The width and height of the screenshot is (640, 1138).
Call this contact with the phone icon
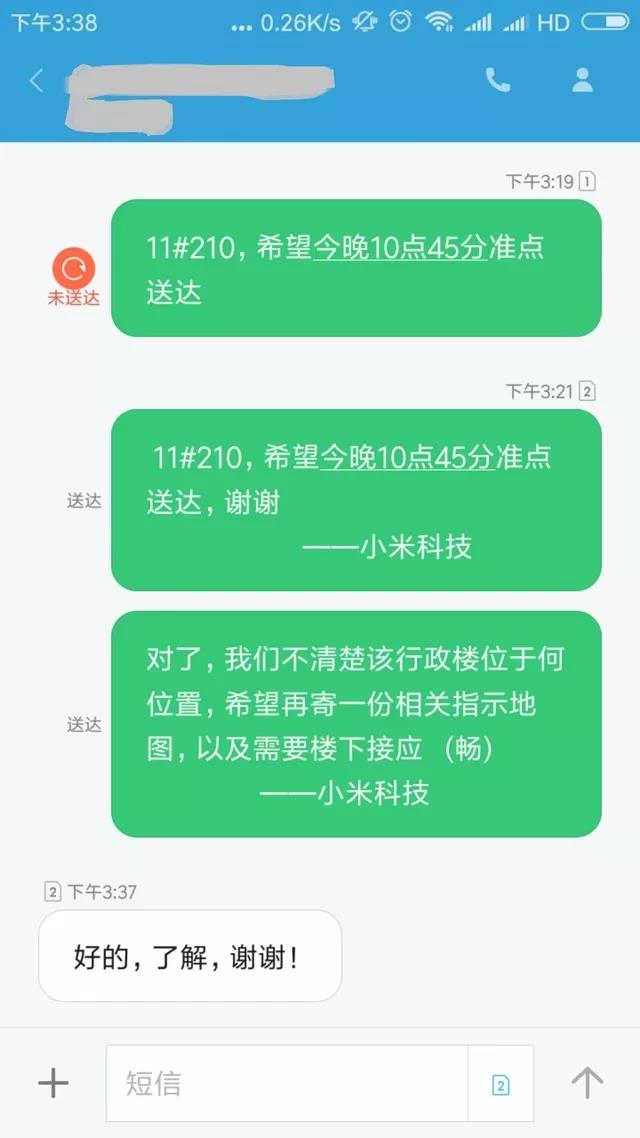497,81
